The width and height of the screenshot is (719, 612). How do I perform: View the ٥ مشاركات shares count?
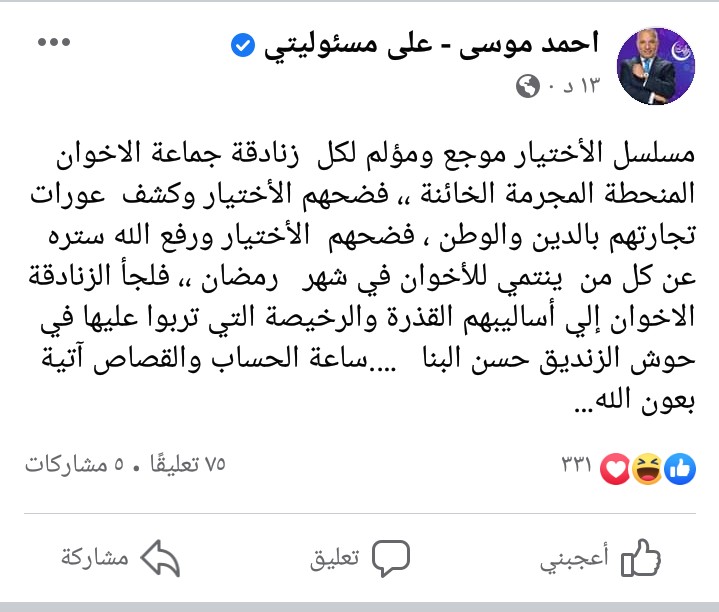tap(76, 465)
